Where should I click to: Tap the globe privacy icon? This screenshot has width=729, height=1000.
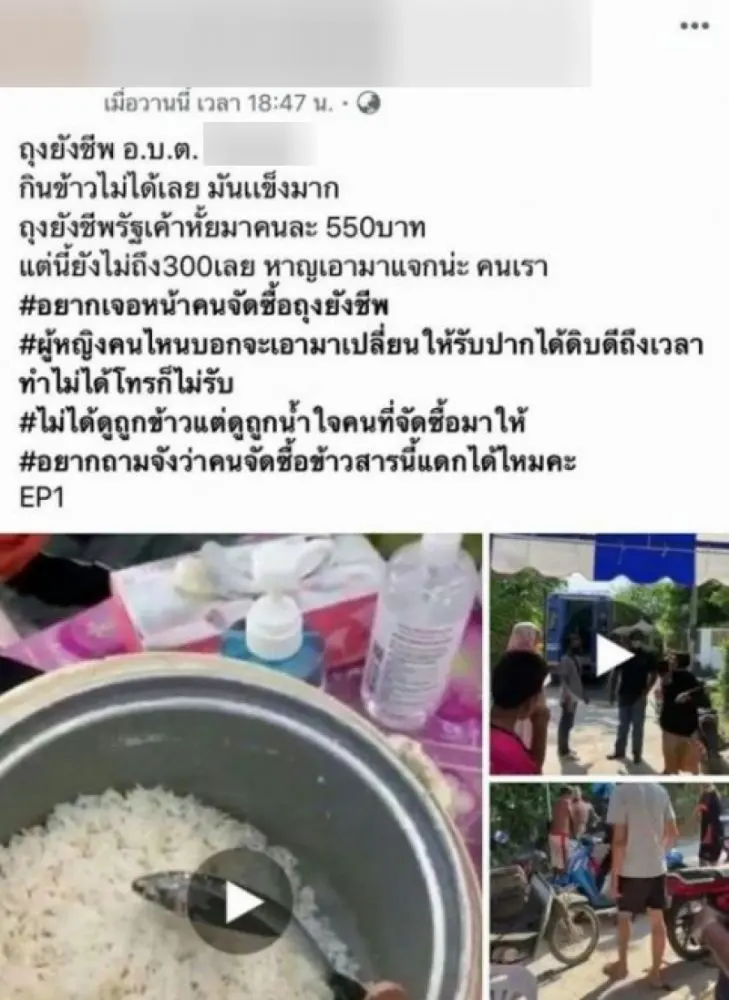click(368, 102)
